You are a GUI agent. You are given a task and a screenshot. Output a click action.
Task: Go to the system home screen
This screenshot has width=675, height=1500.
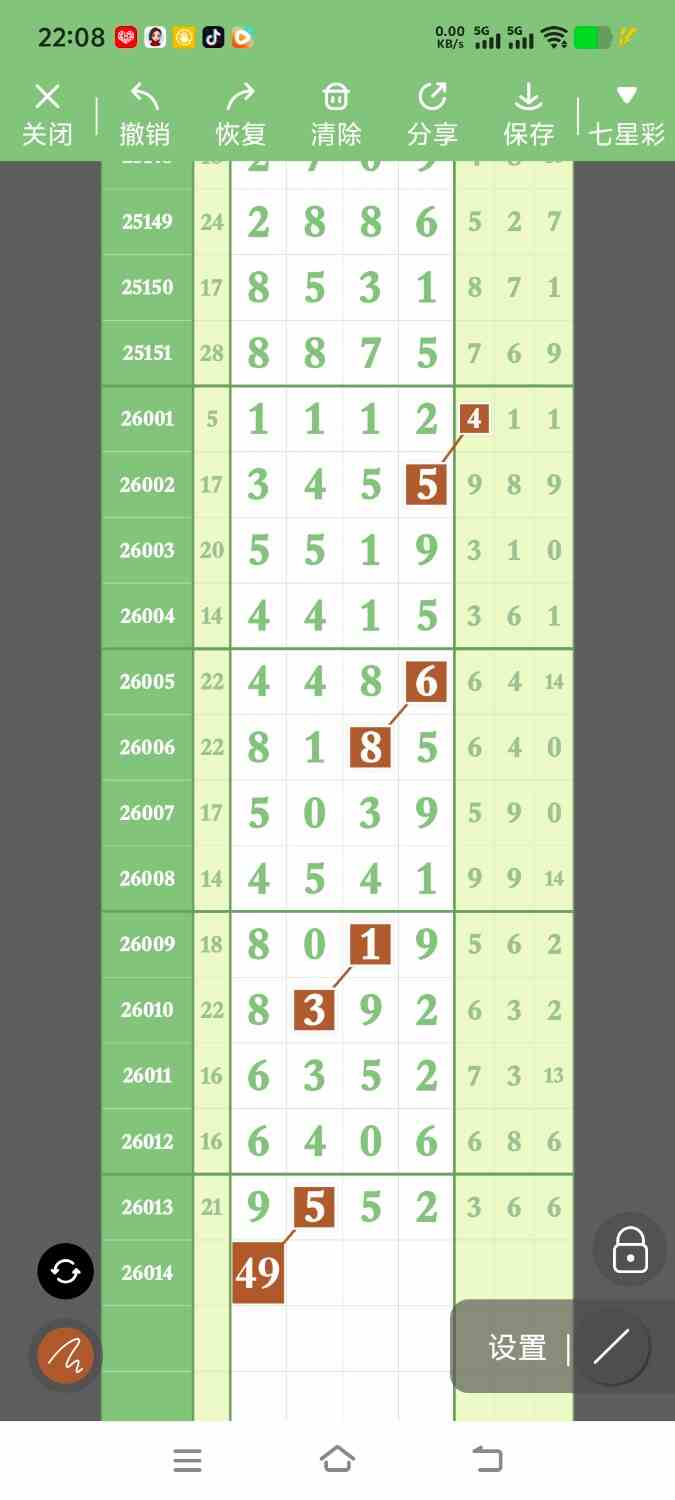click(x=337, y=1460)
